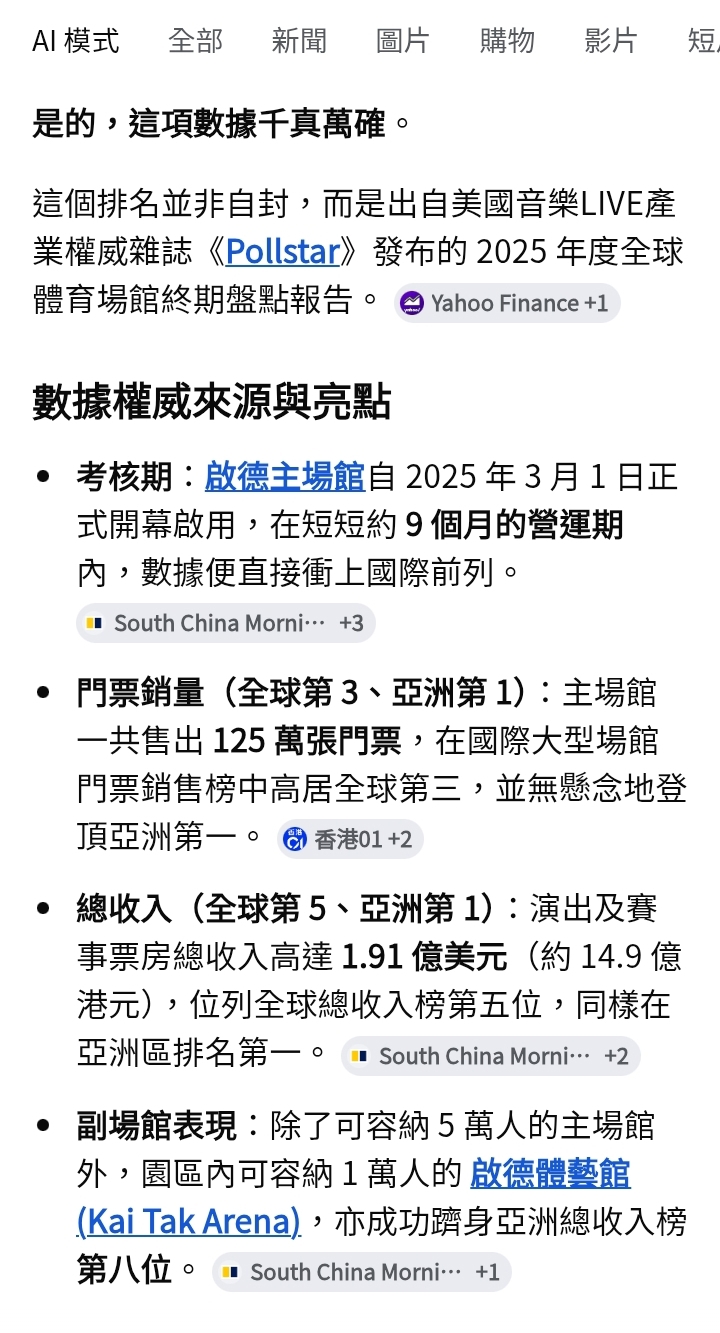Tap the 香港01 +2 source chip
The height and width of the screenshot is (1333, 720).
[x=350, y=839]
